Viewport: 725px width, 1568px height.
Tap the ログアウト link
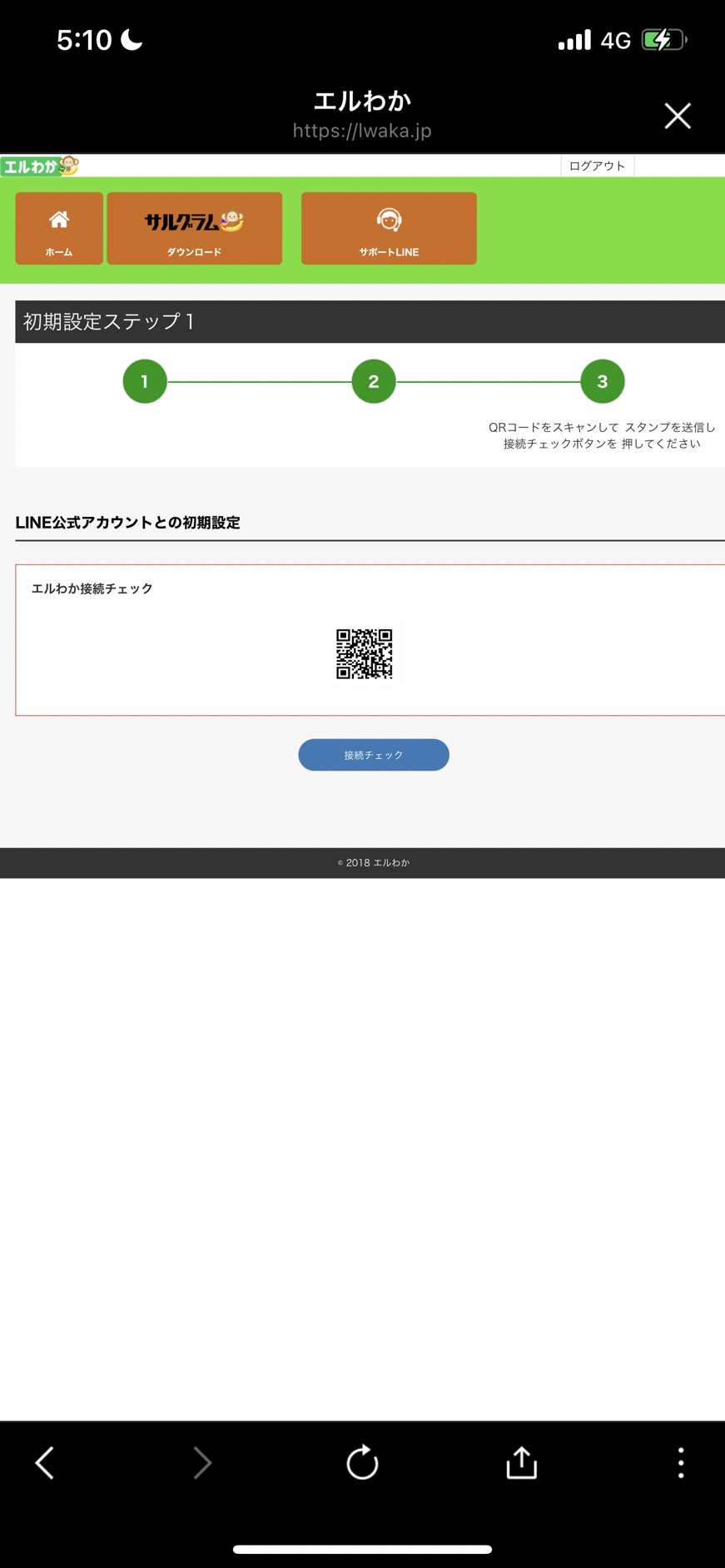click(x=597, y=166)
